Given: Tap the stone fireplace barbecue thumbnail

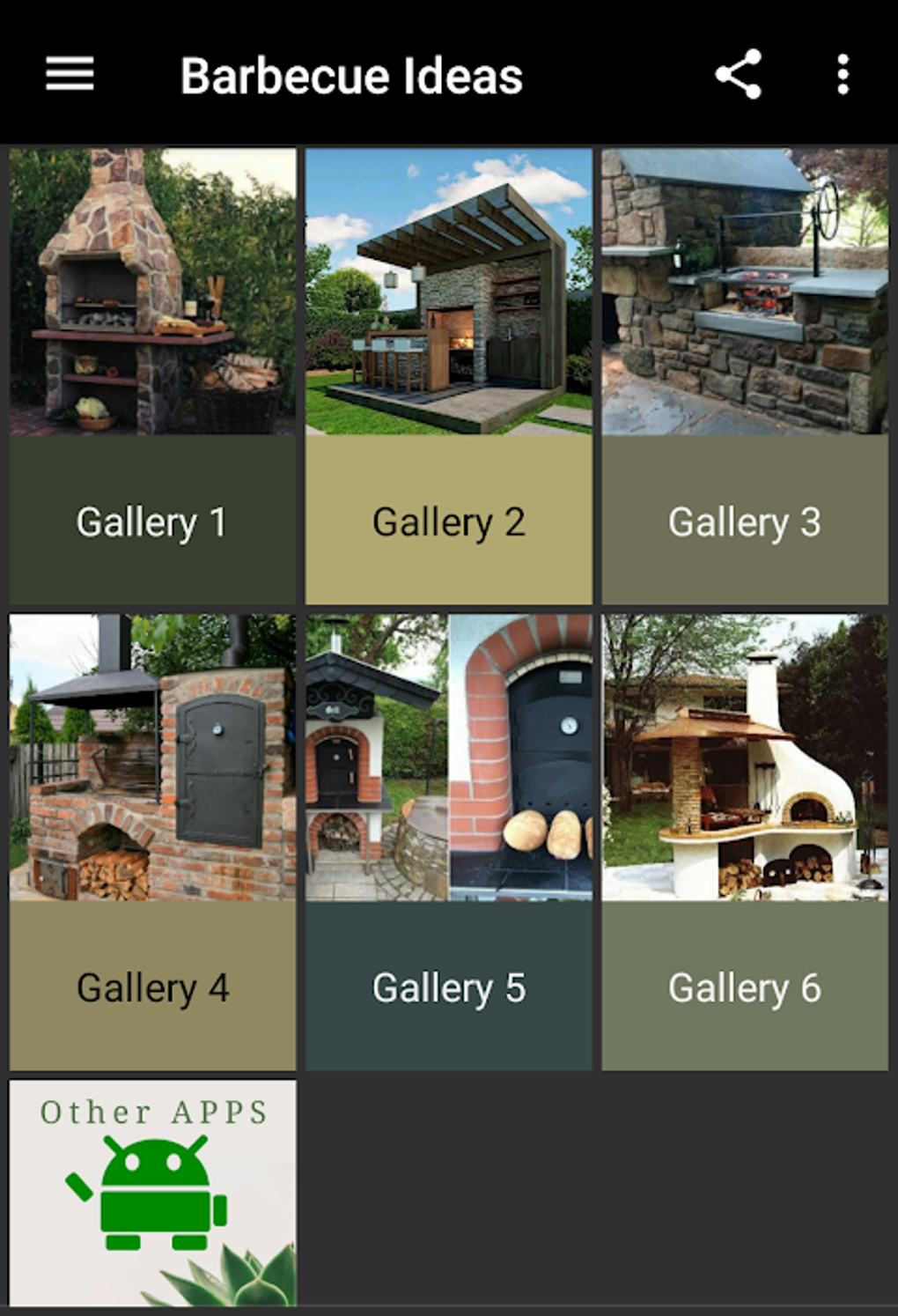Looking at the screenshot, I should (x=151, y=291).
